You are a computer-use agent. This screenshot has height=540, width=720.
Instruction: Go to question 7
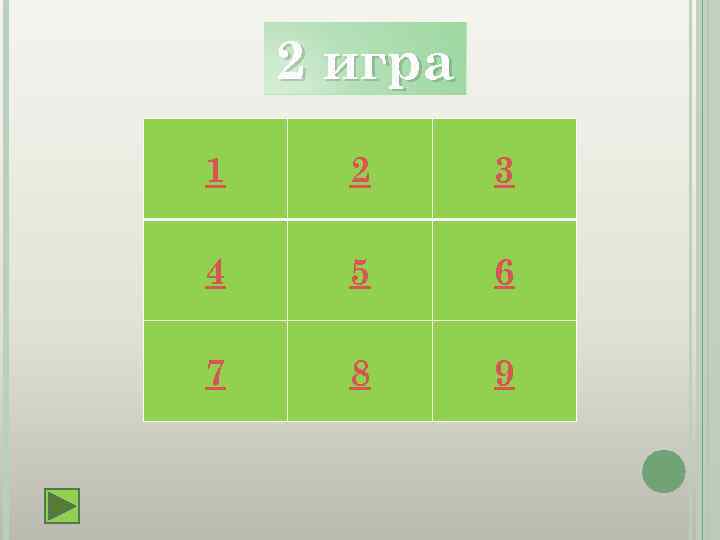pyautogui.click(x=215, y=374)
